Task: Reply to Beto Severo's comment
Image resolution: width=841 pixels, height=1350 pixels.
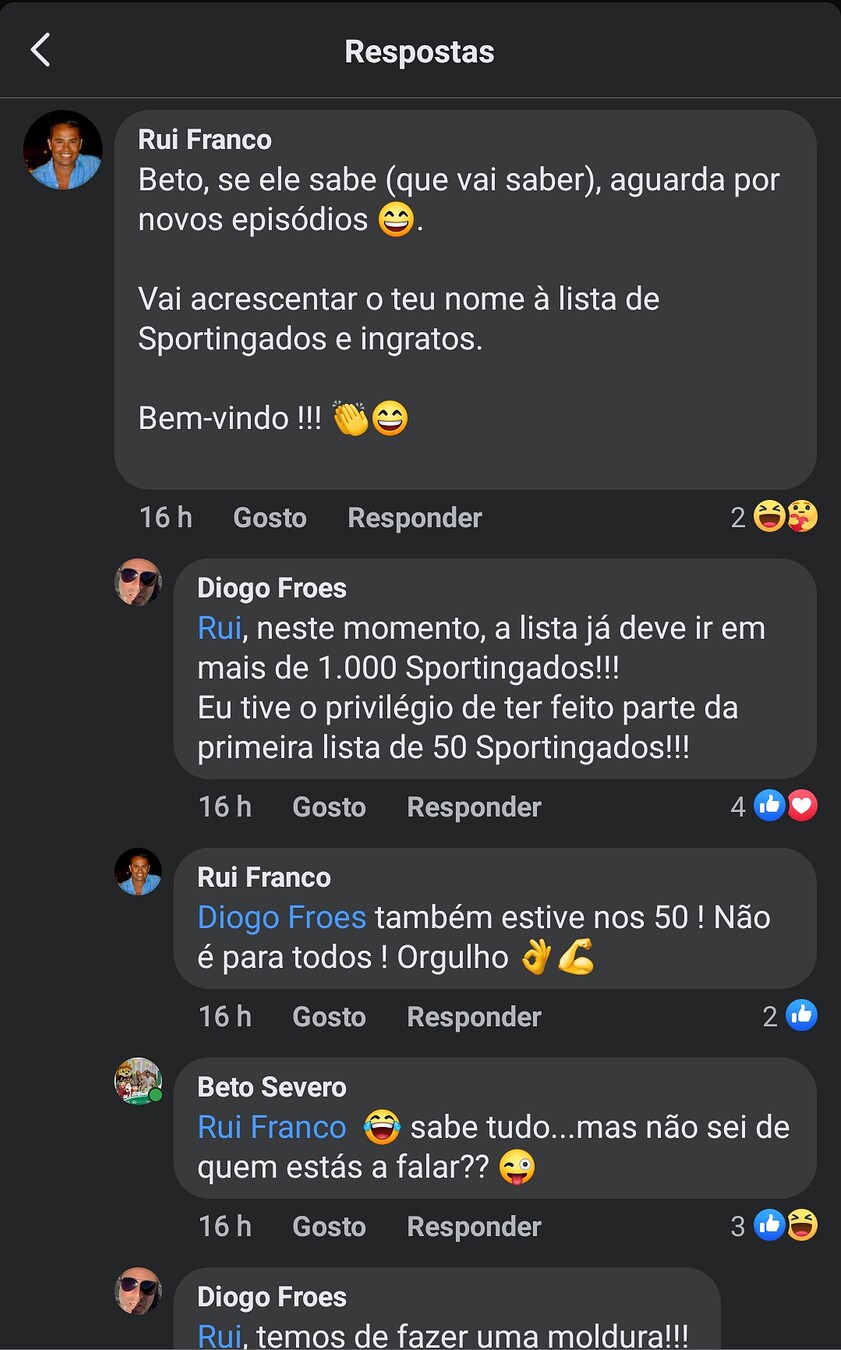Action: (x=474, y=1227)
